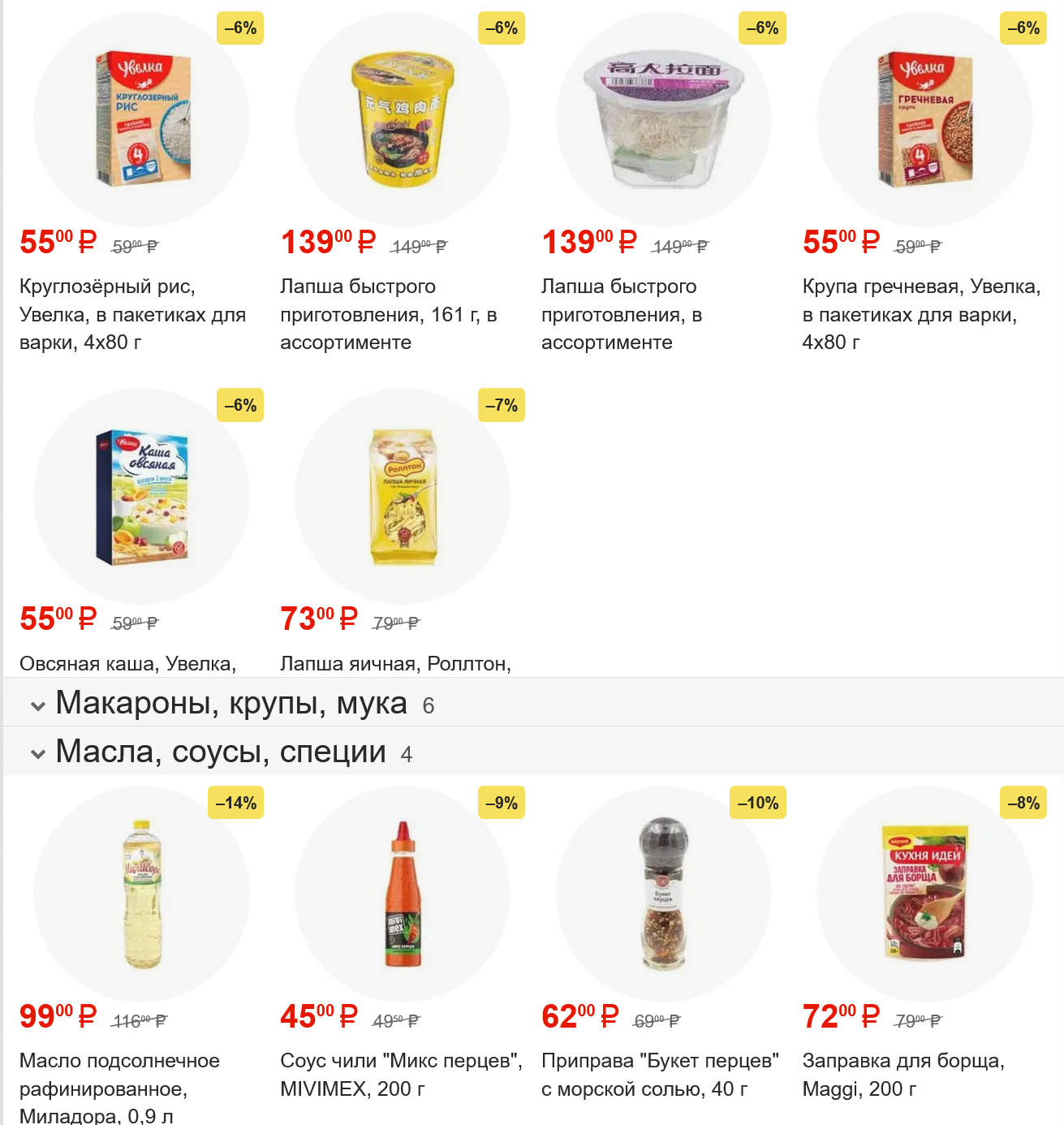The height and width of the screenshot is (1125, 1064).
Task: Open the Круглозёрный рис Увелка product card
Action: coord(140,120)
